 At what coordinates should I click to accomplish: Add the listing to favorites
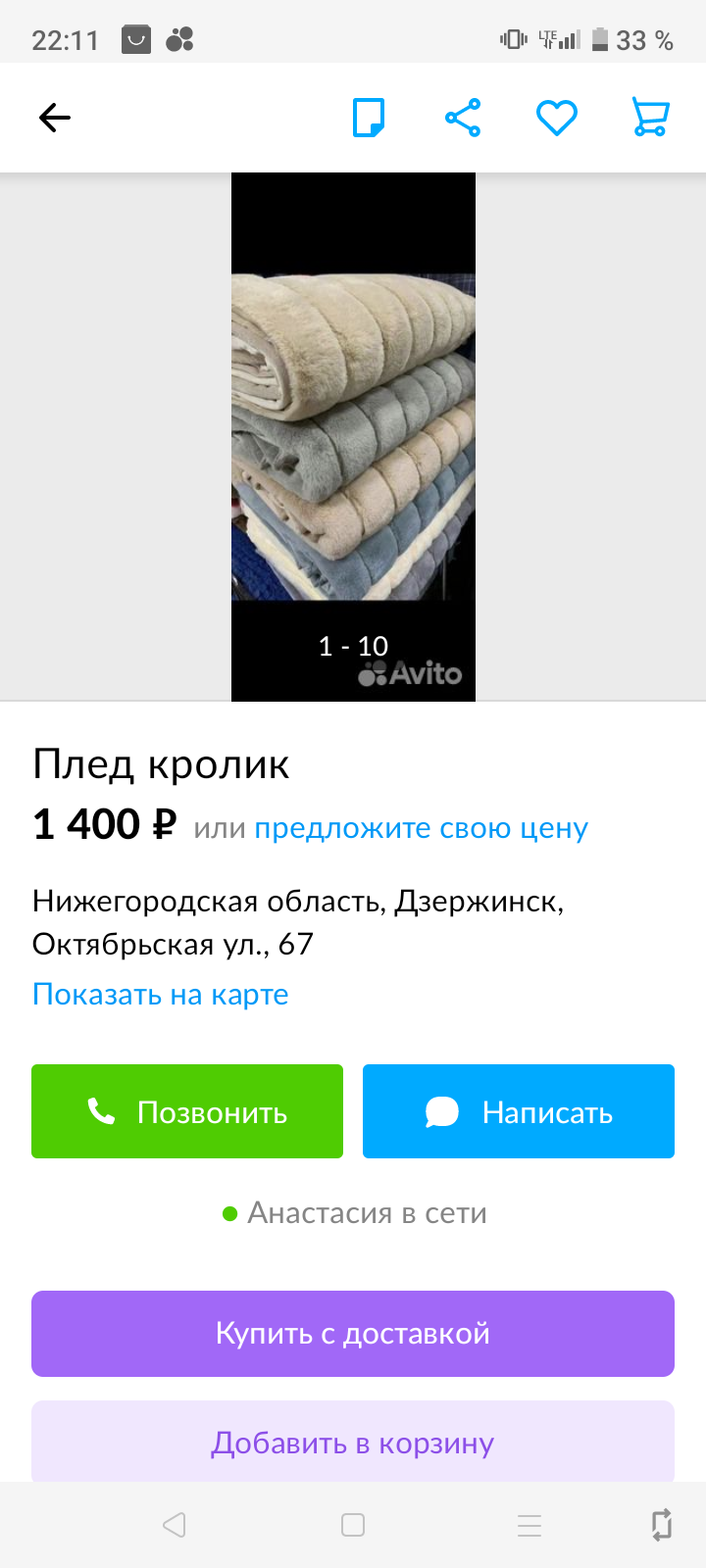[x=556, y=118]
